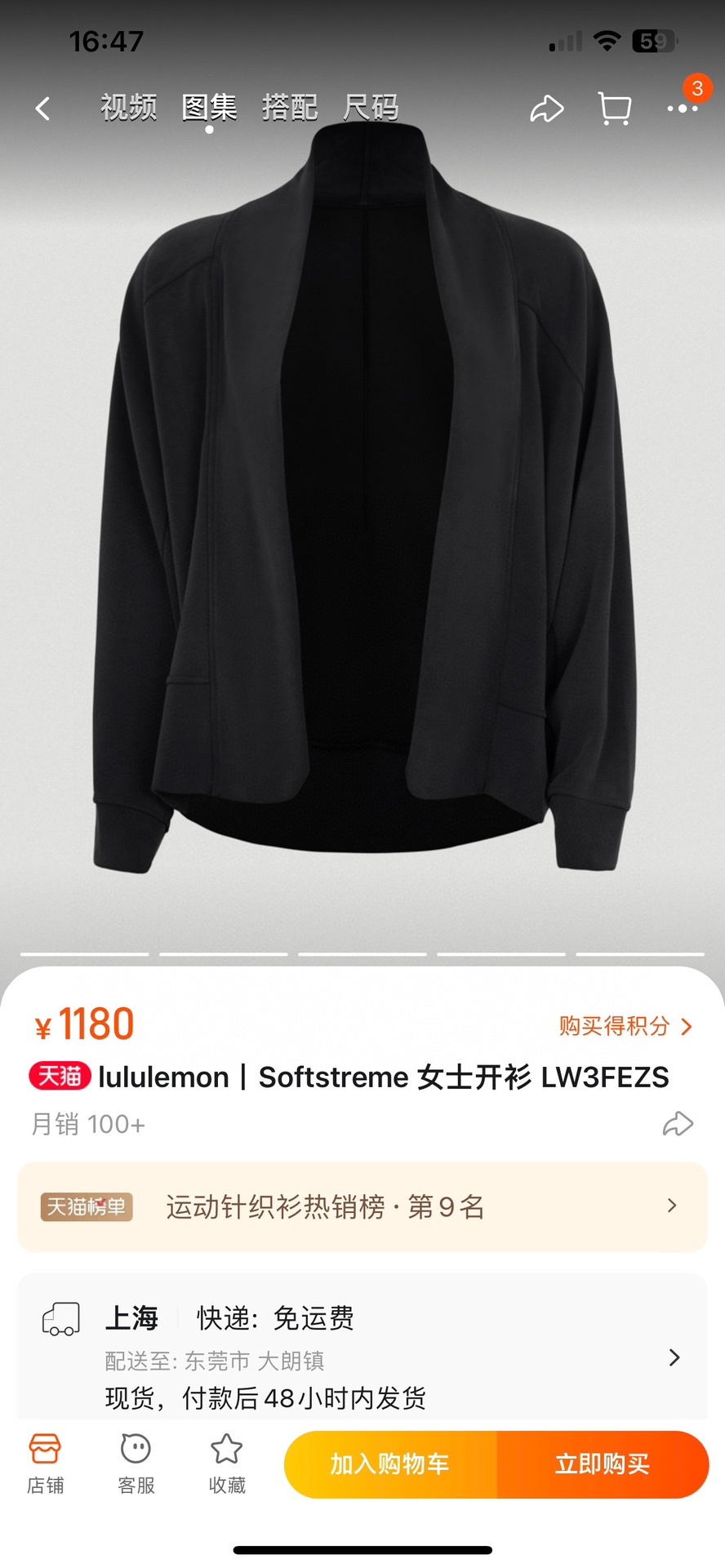Open the shopping cart icon
The width and height of the screenshot is (725, 1568).
(x=615, y=108)
